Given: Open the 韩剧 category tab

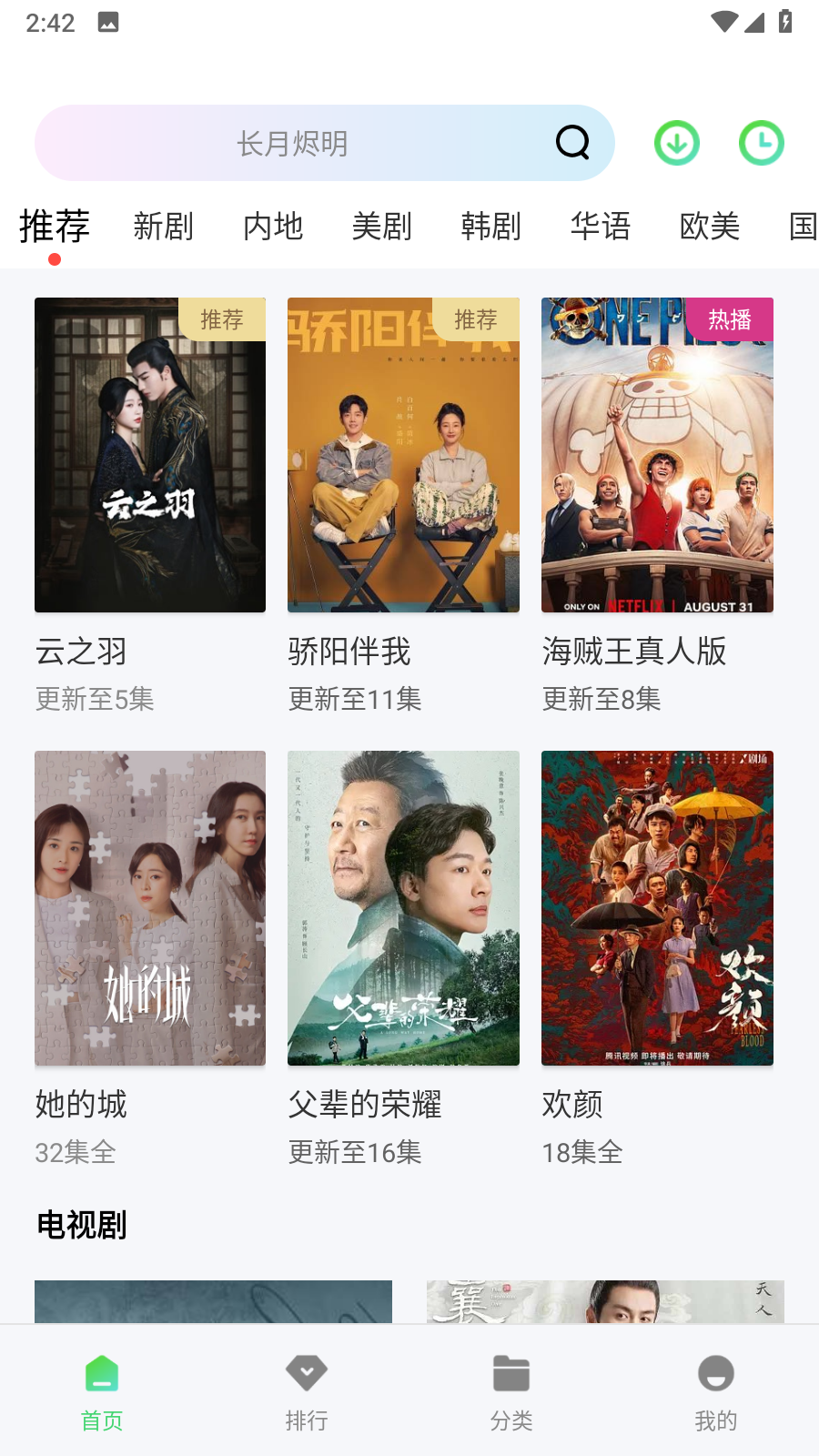Looking at the screenshot, I should 491,227.
